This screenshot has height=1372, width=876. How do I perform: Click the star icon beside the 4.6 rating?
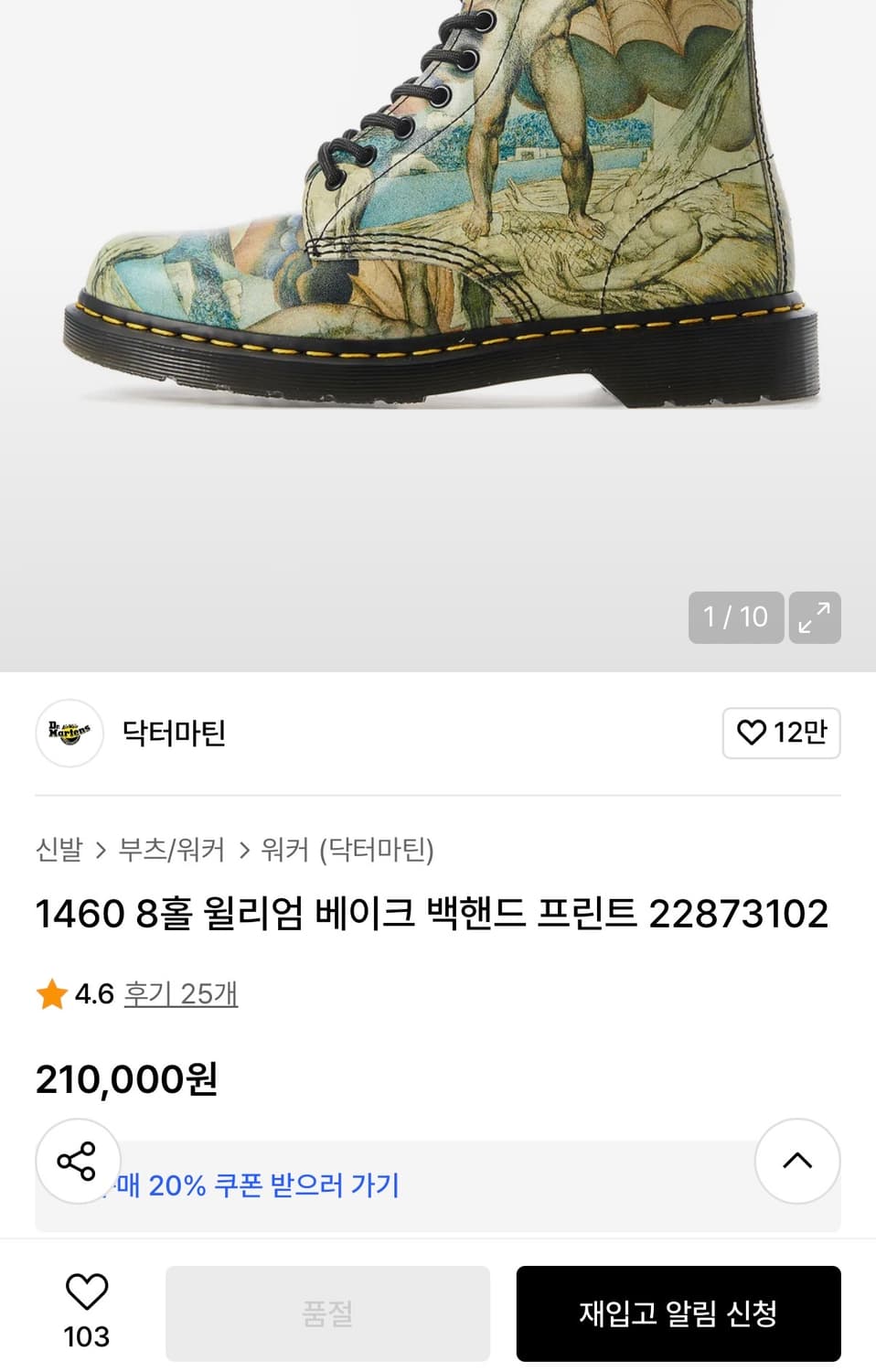[50, 993]
